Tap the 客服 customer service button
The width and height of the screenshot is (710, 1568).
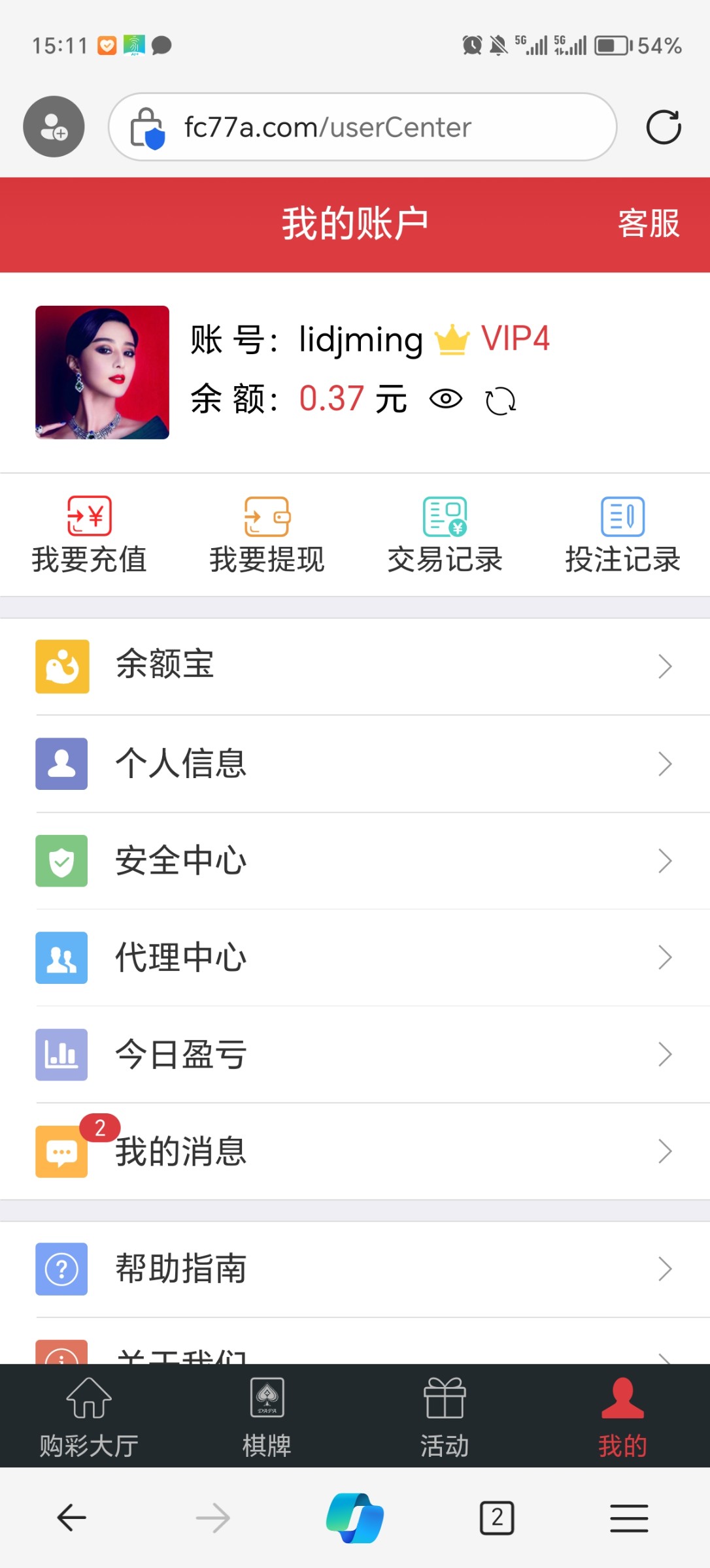pos(649,224)
